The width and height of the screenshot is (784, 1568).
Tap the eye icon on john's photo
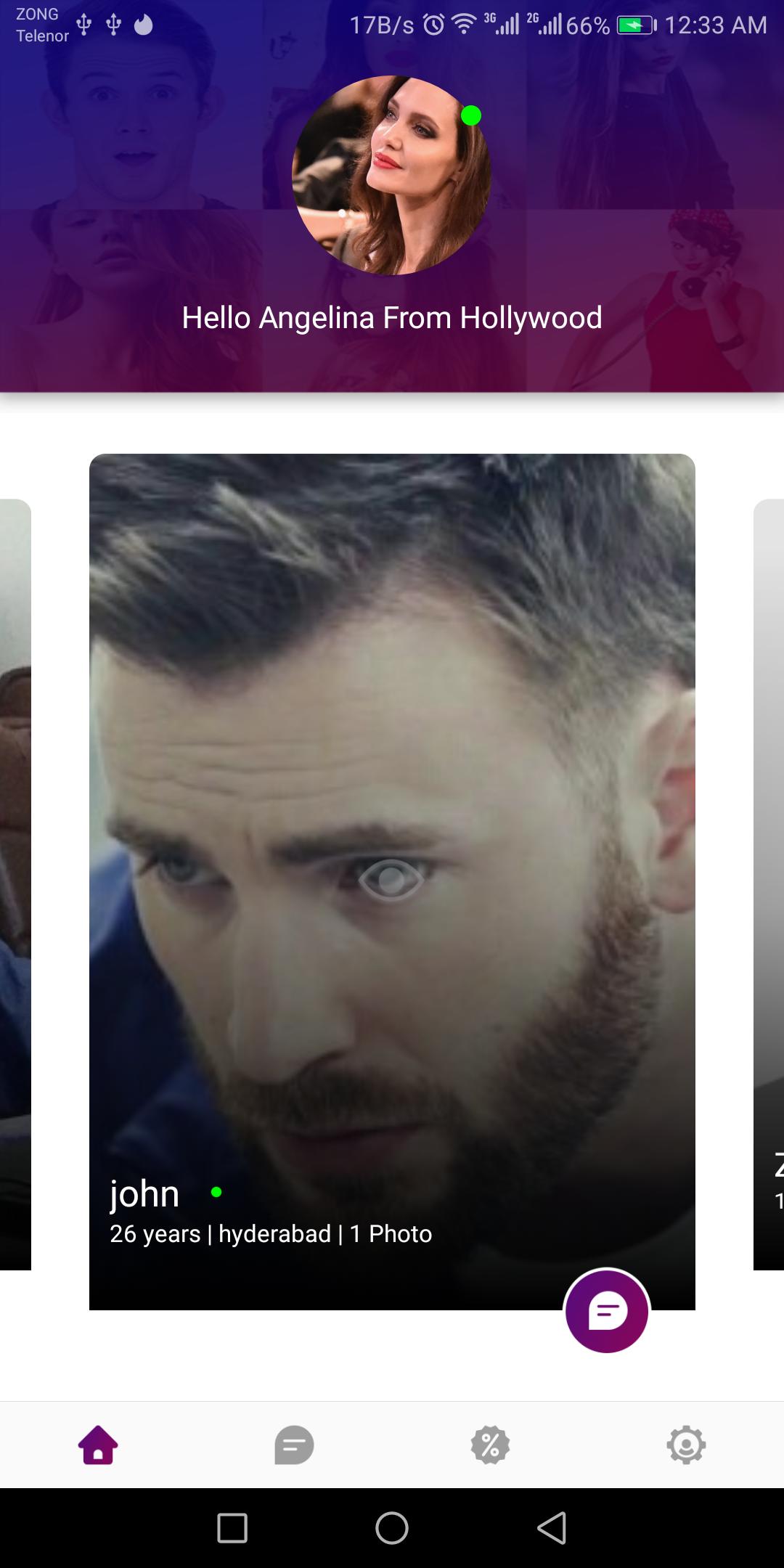point(391,880)
